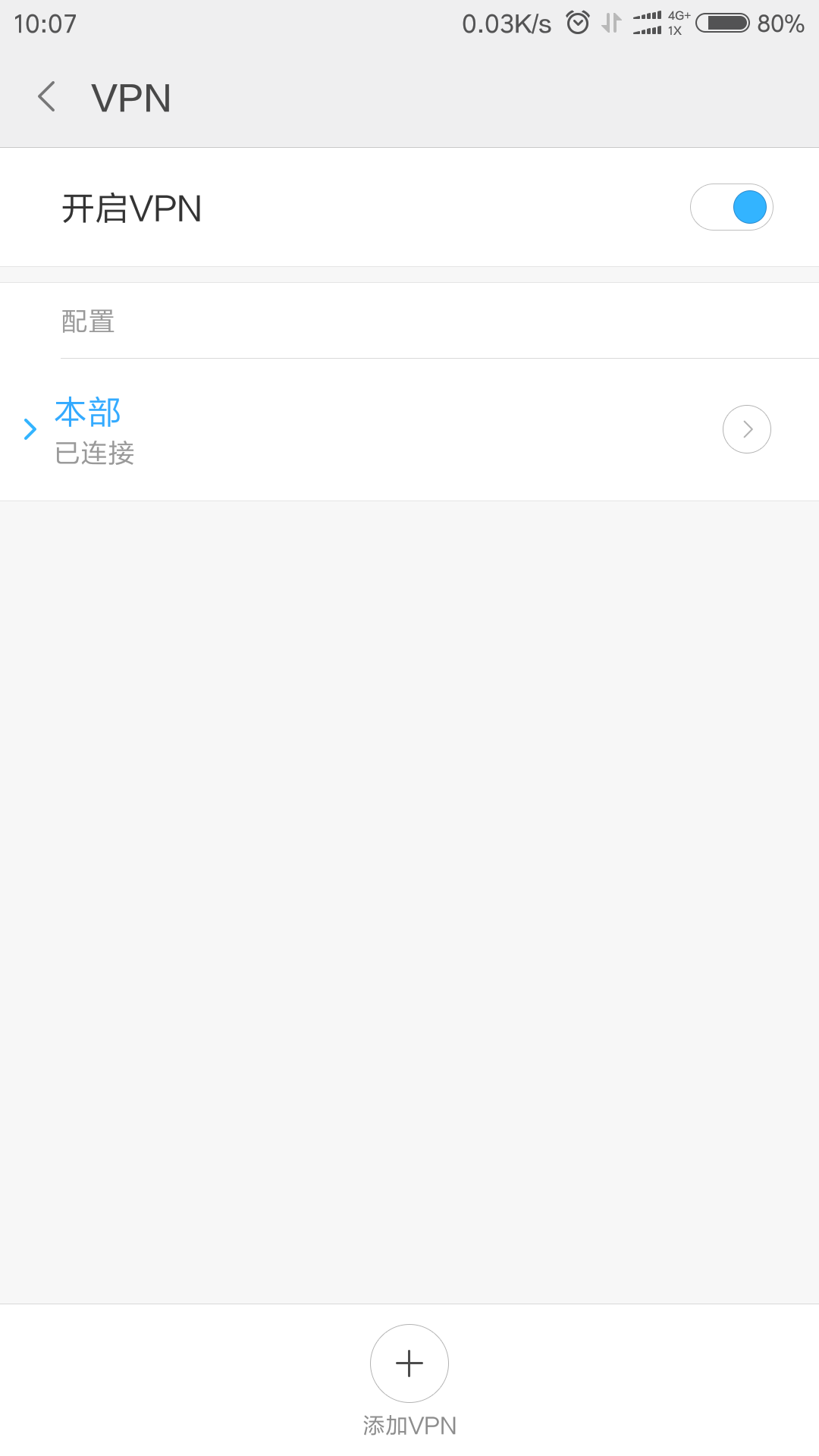The width and height of the screenshot is (819, 1456).
Task: Disable VPN using the blue switch
Action: [730, 206]
